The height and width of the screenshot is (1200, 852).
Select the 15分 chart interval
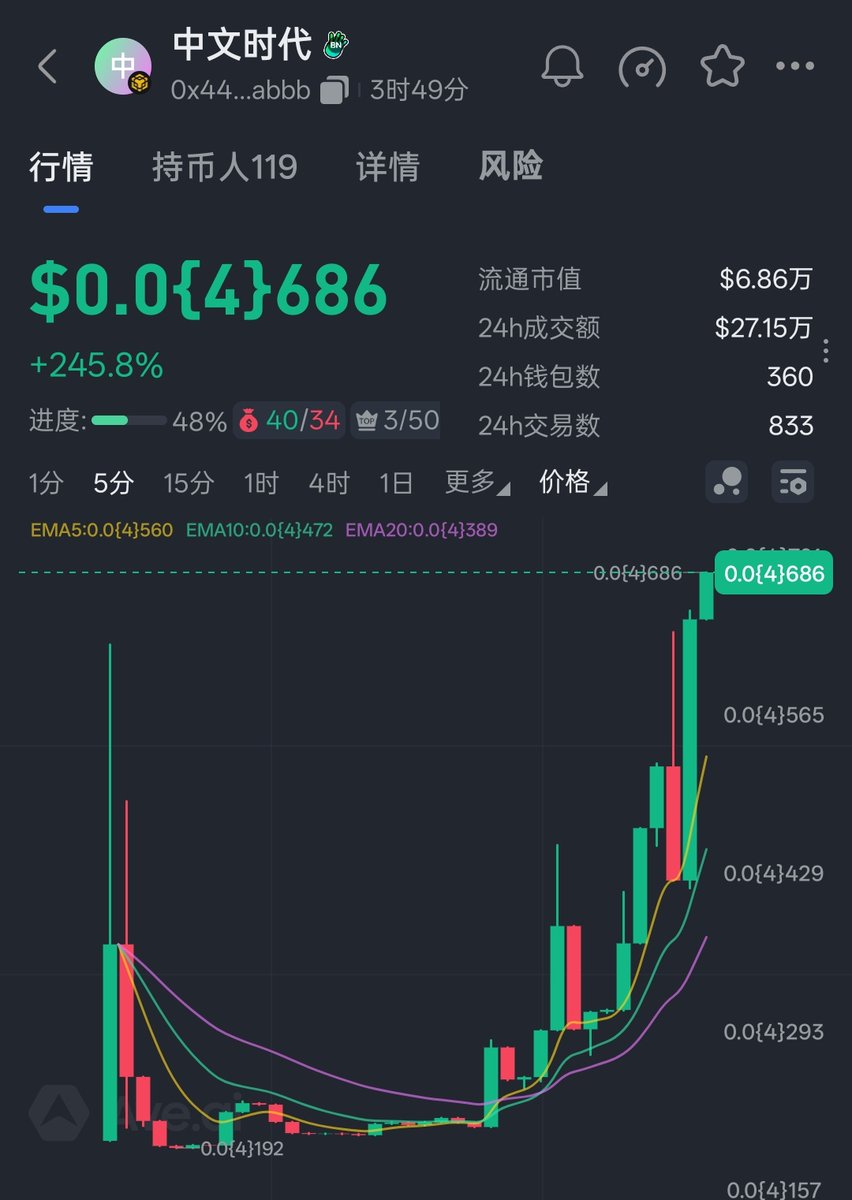[x=188, y=484]
